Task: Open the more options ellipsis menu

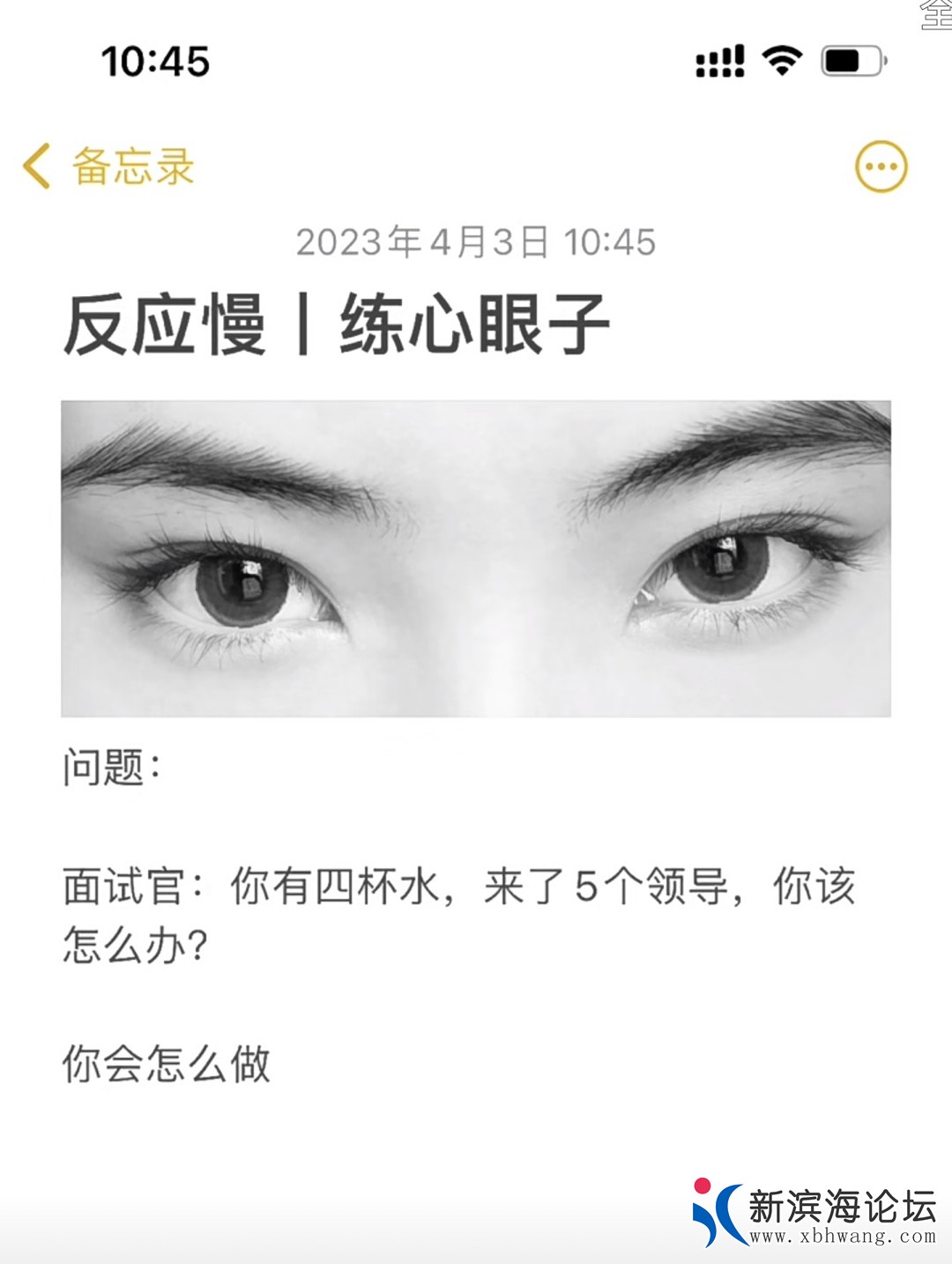Action: (x=881, y=167)
